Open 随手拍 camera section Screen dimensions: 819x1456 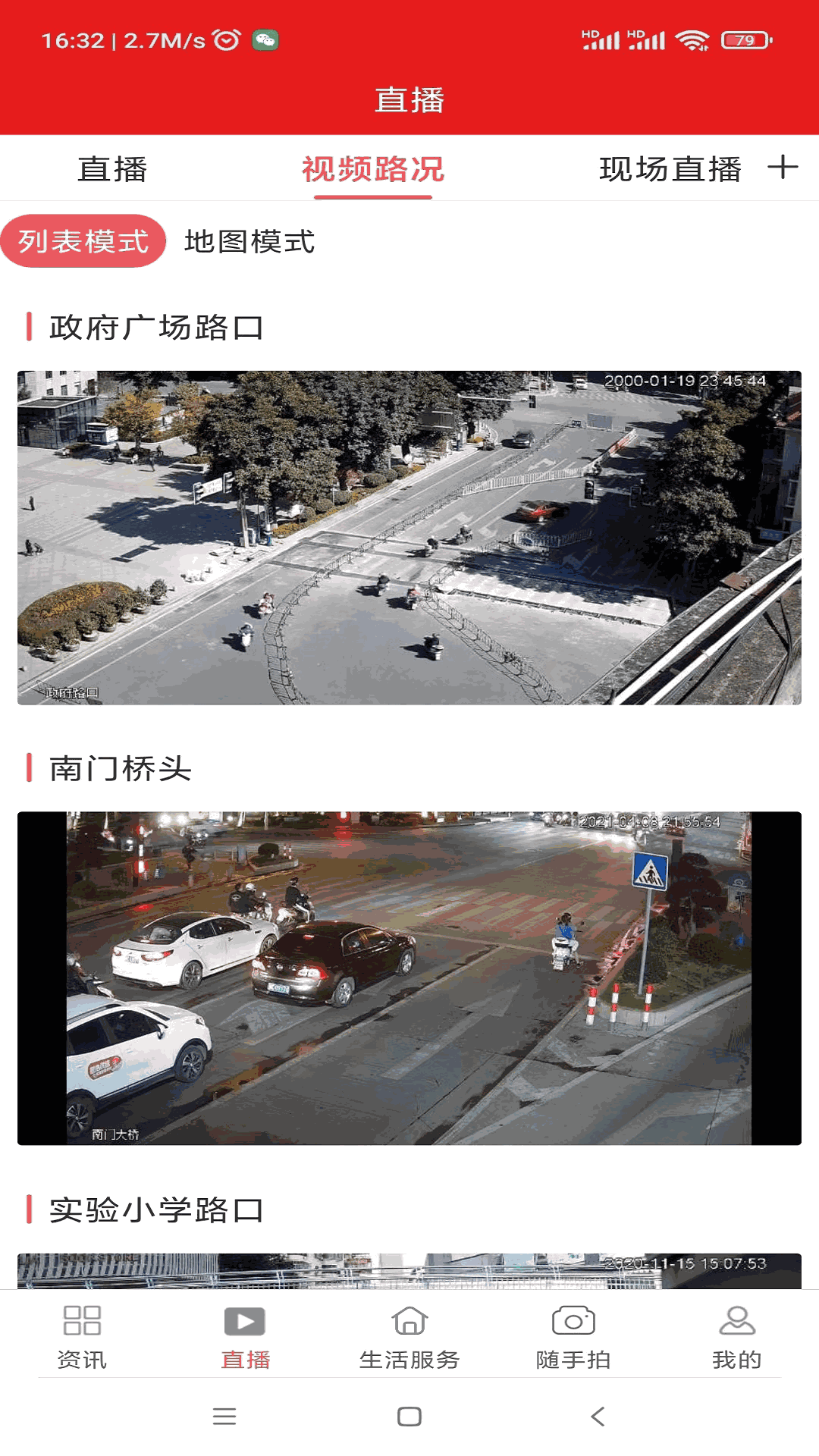[573, 1338]
